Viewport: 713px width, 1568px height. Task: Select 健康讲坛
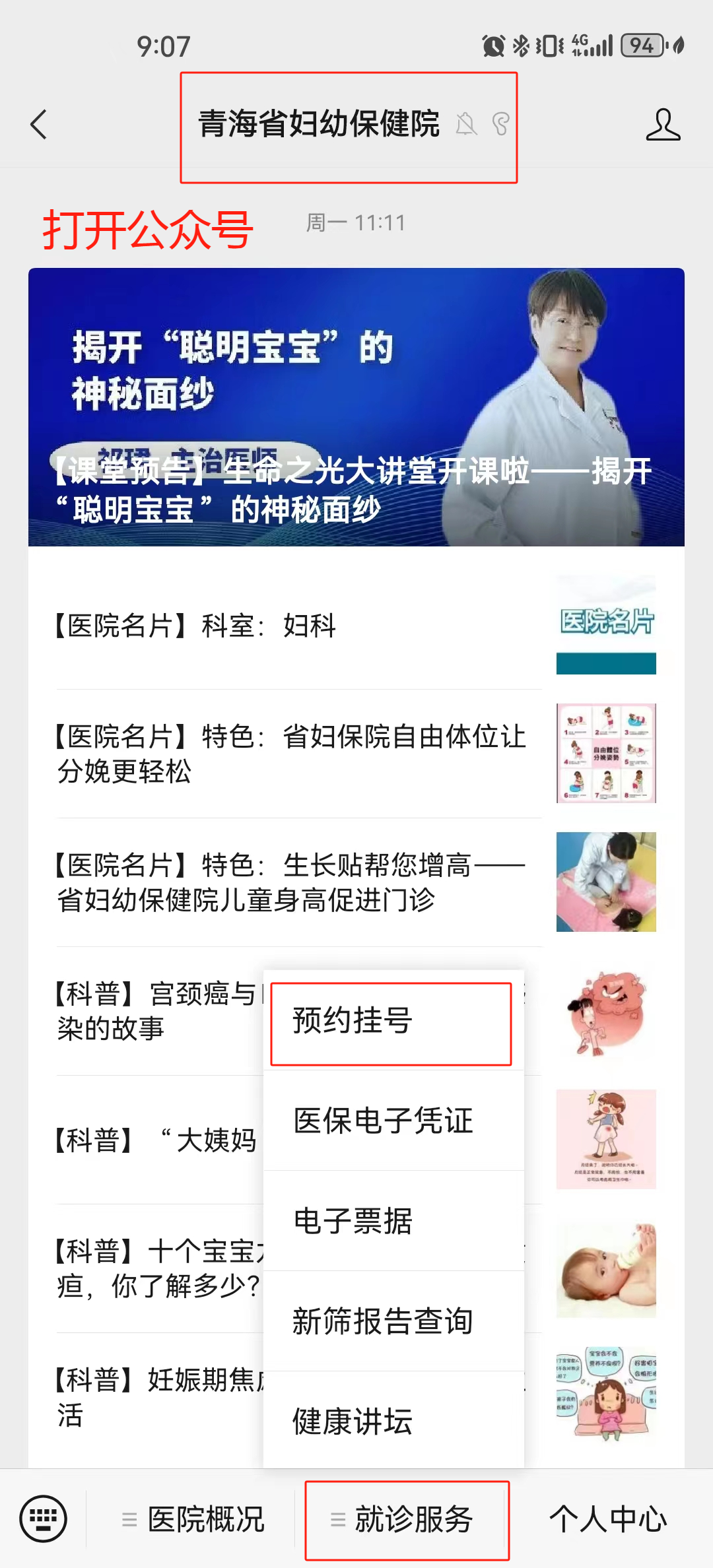[x=390, y=1421]
